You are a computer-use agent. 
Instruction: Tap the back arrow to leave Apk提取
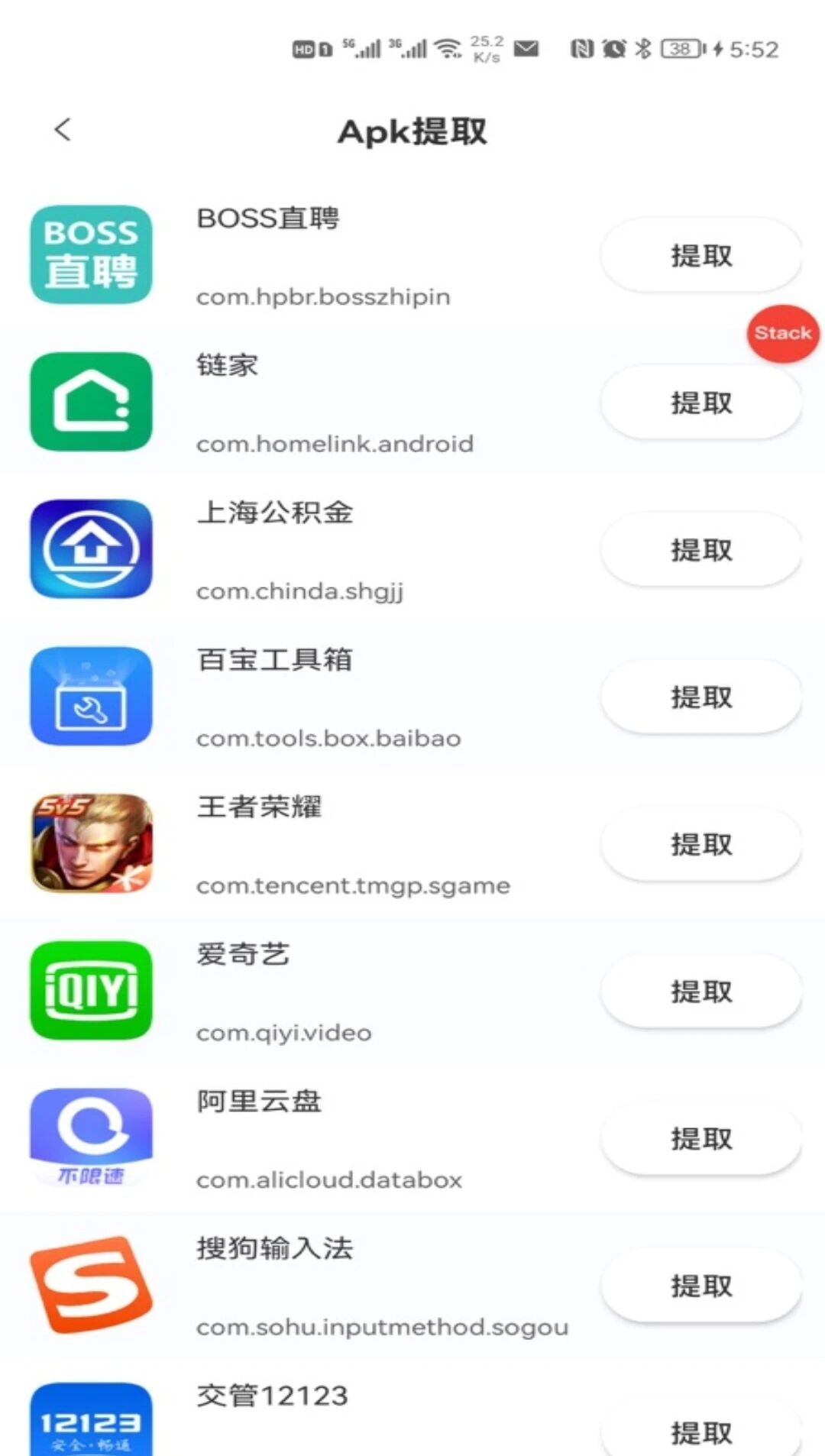point(62,130)
